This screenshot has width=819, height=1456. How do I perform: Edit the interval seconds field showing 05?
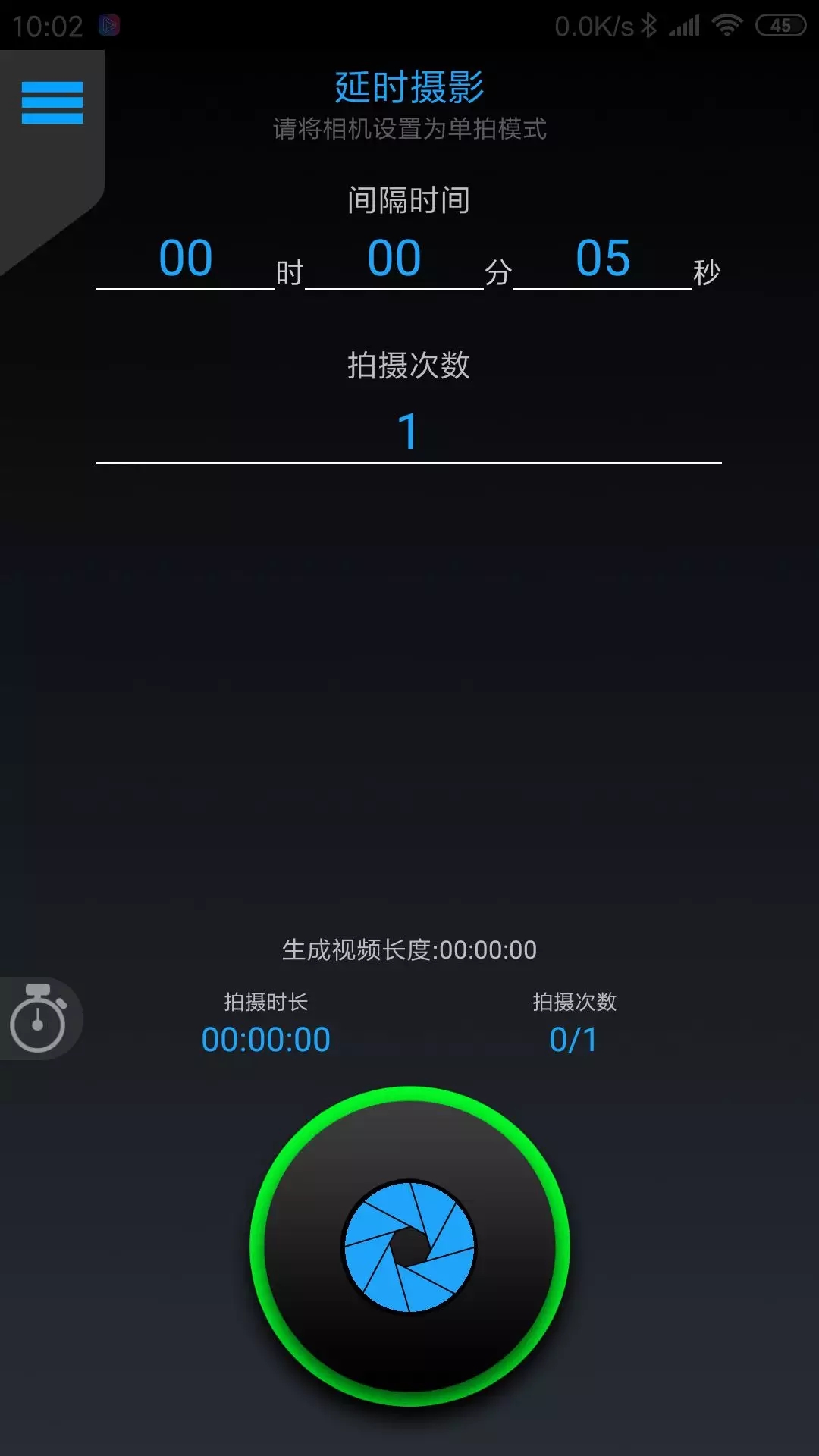[603, 259]
